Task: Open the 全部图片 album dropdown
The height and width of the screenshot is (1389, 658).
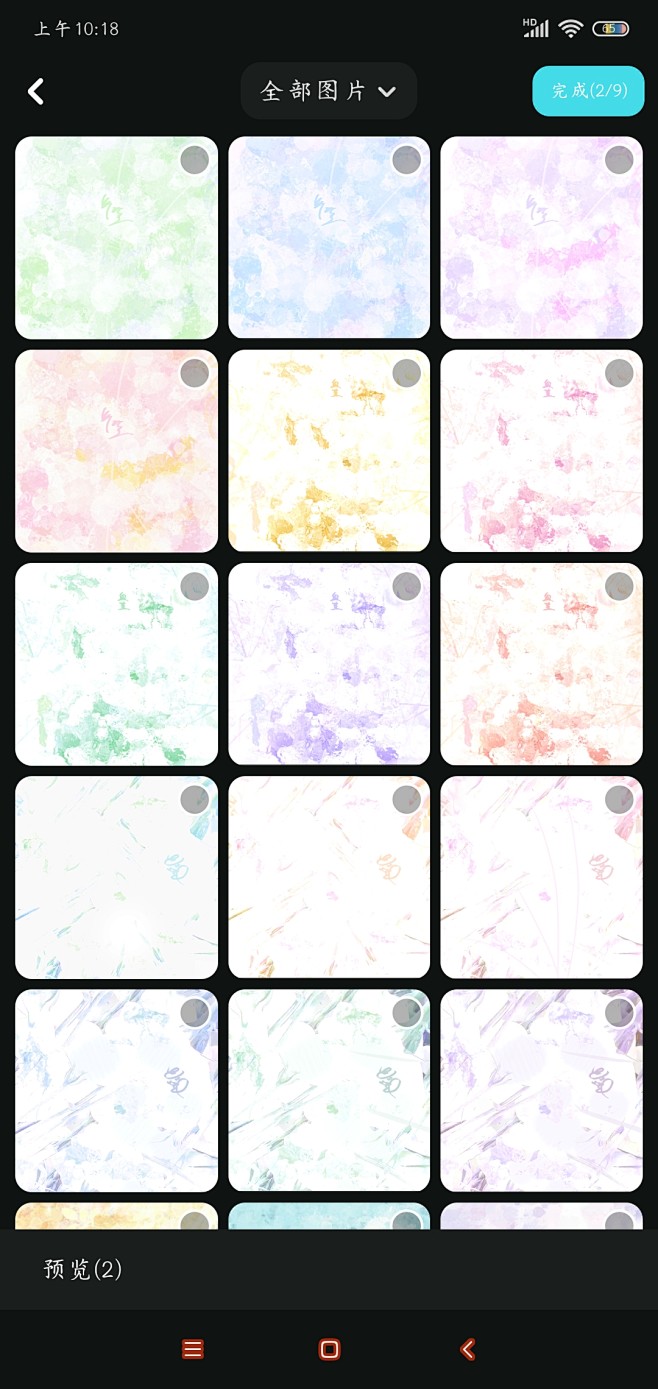Action: coord(328,91)
